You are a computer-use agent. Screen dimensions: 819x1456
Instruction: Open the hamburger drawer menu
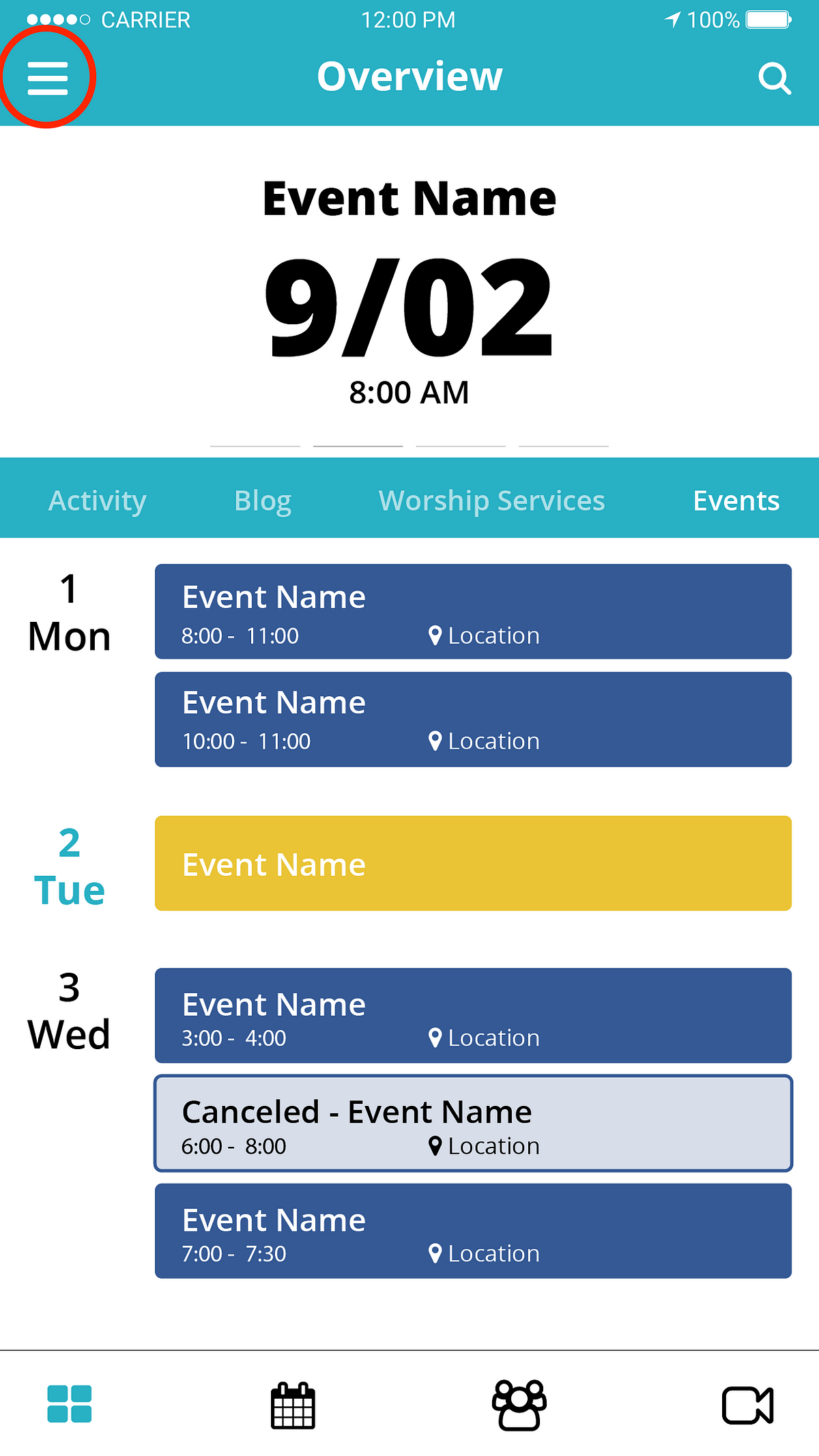click(x=47, y=78)
